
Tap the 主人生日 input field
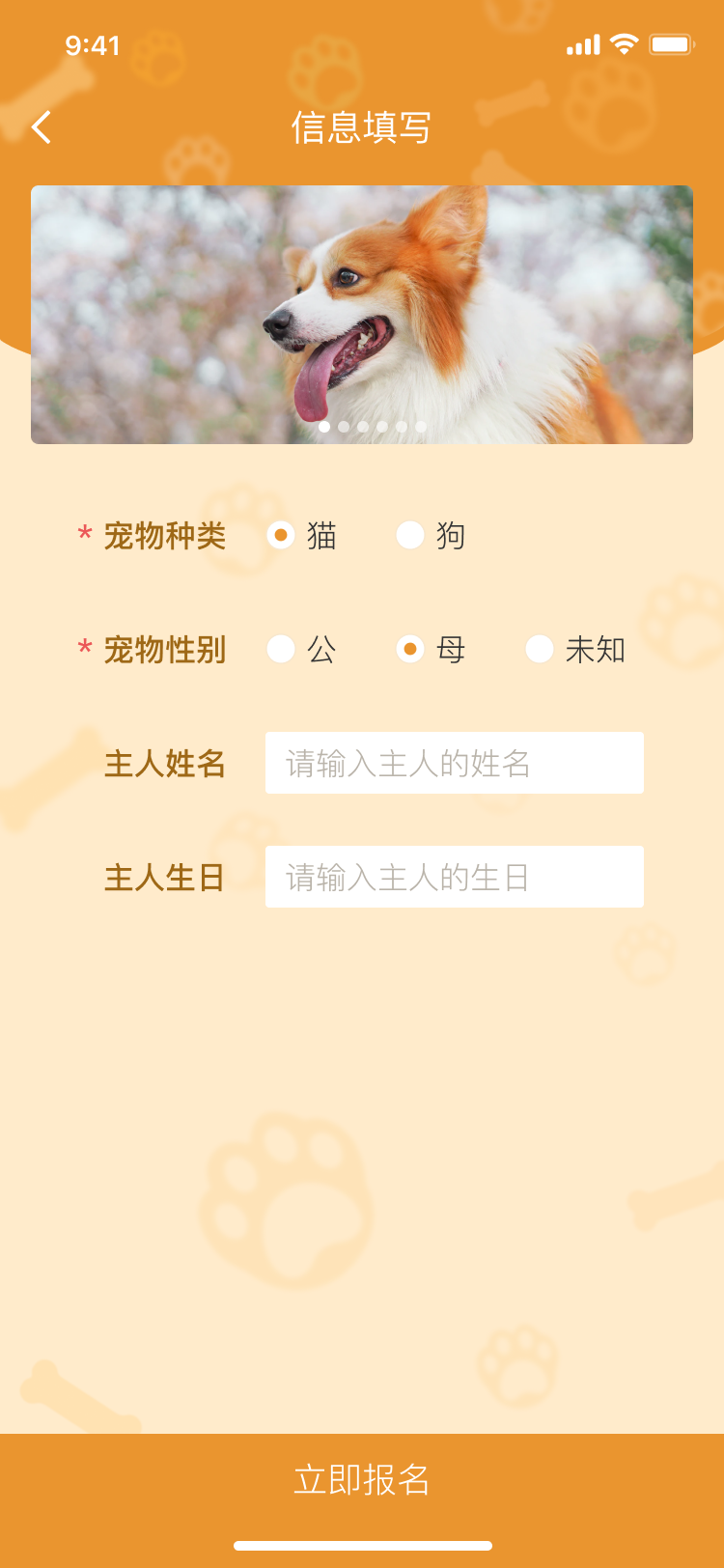454,877
